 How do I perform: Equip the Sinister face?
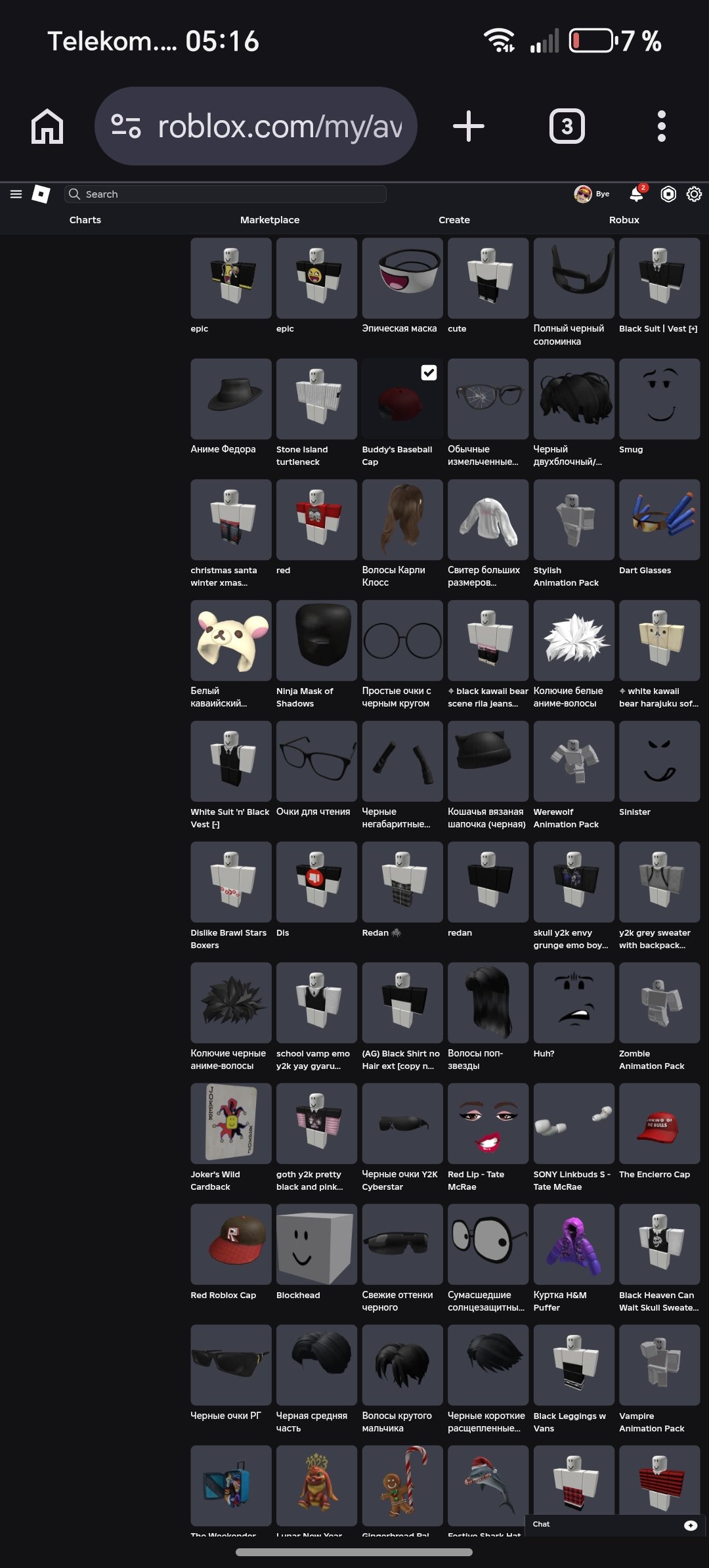tap(659, 762)
